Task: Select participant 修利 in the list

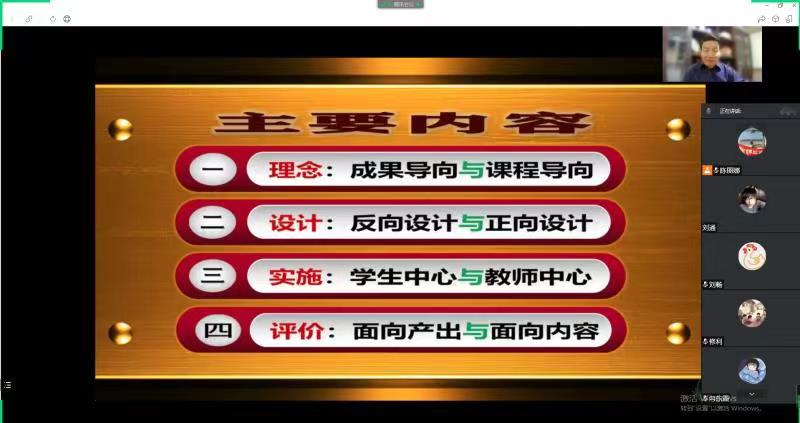Action: (751, 313)
